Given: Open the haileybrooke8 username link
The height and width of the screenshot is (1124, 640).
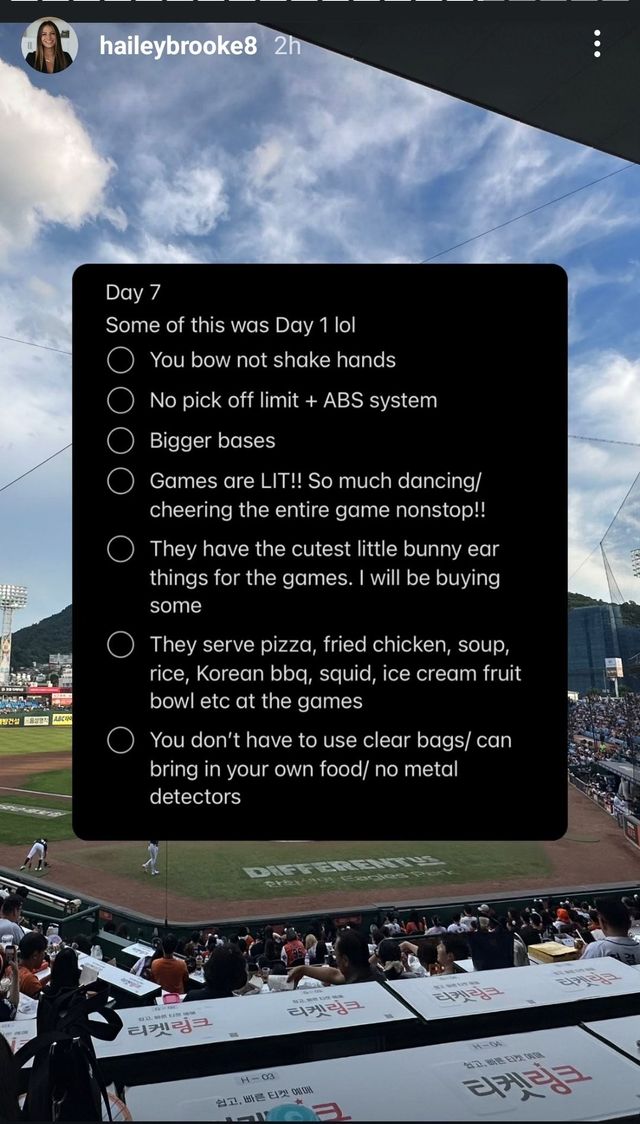Looking at the screenshot, I should pyautogui.click(x=178, y=46).
